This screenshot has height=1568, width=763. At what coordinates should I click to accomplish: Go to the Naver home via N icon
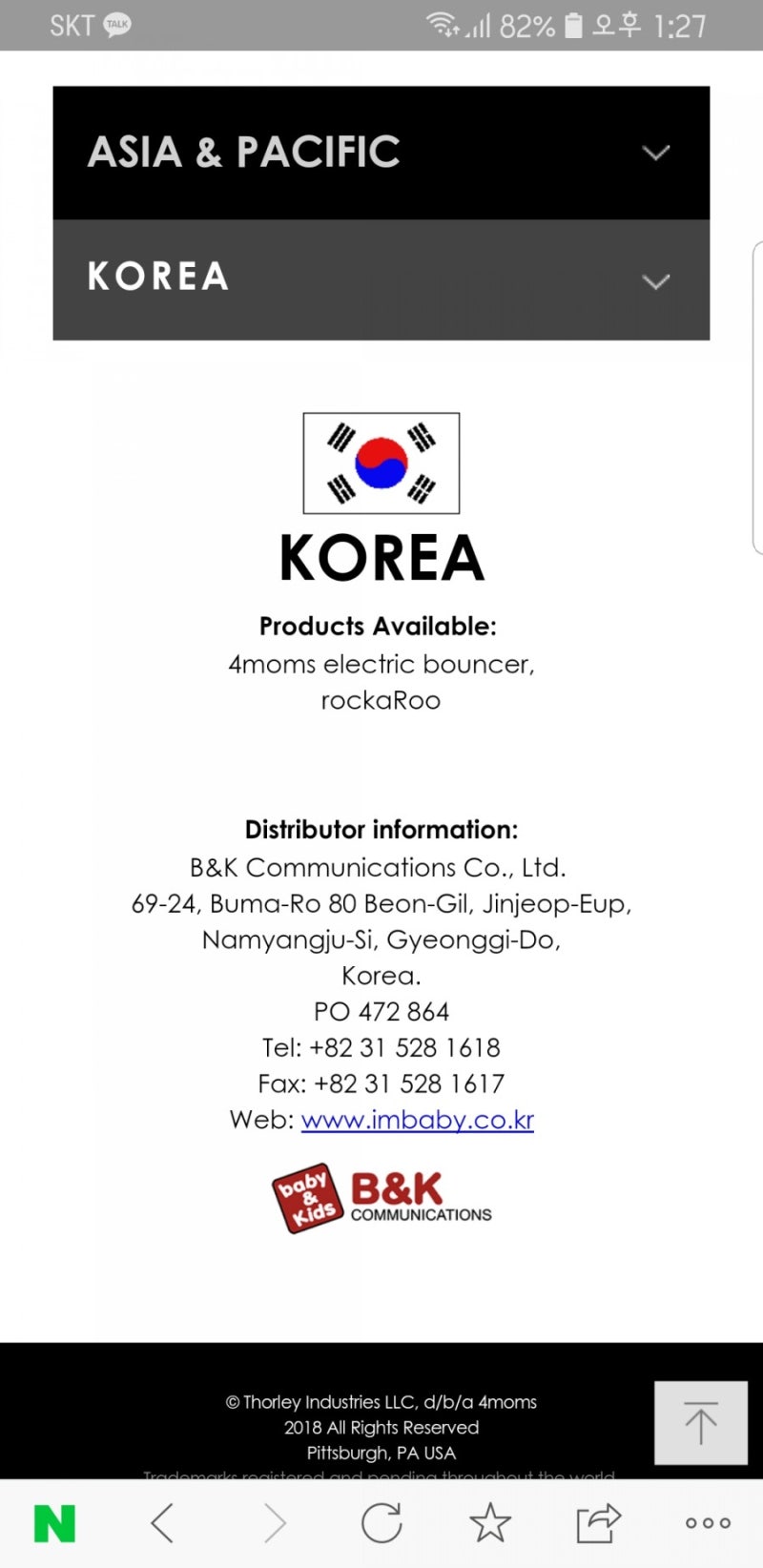tap(54, 1523)
